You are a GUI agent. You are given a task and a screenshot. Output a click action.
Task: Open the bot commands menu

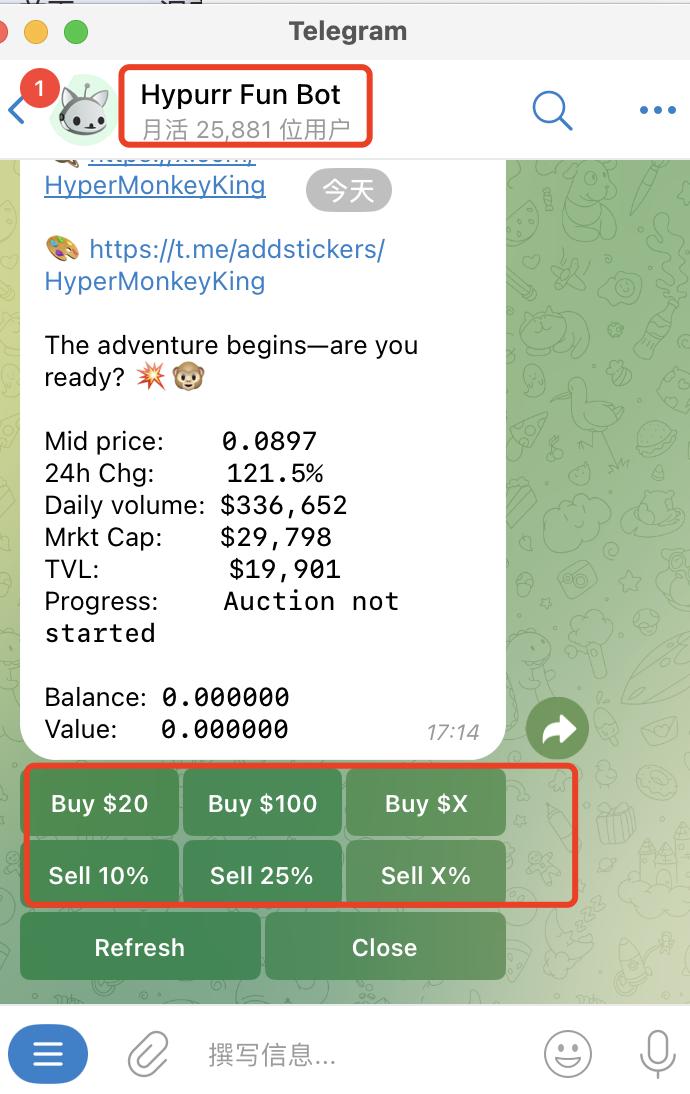pyautogui.click(x=48, y=1053)
